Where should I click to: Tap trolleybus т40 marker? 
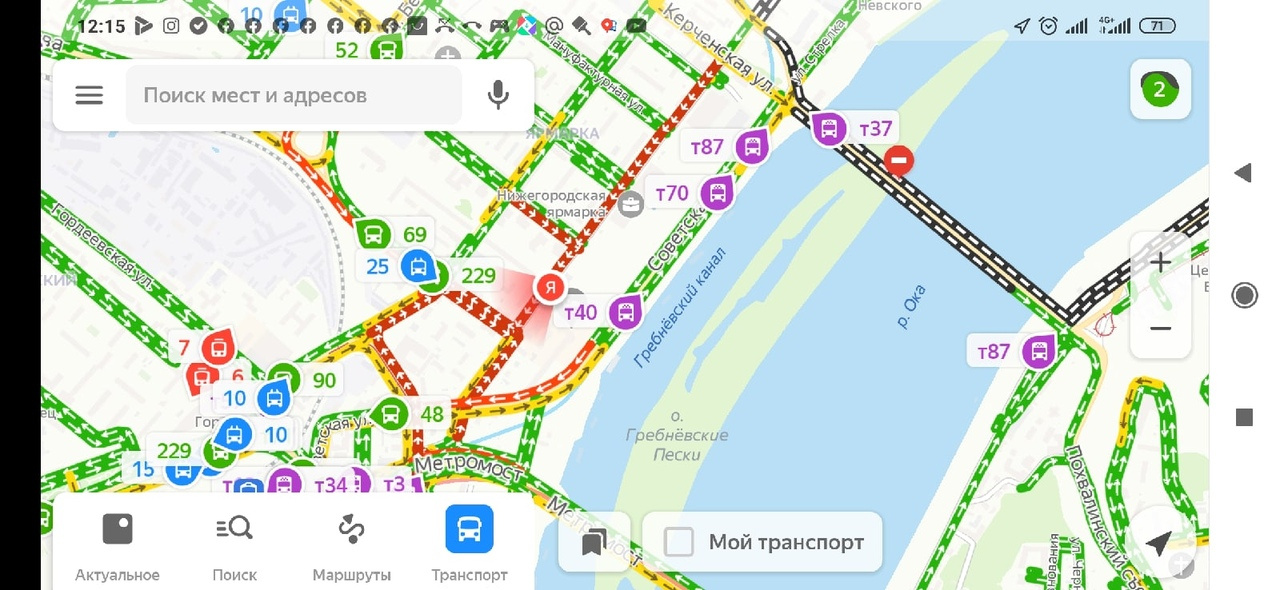(626, 312)
